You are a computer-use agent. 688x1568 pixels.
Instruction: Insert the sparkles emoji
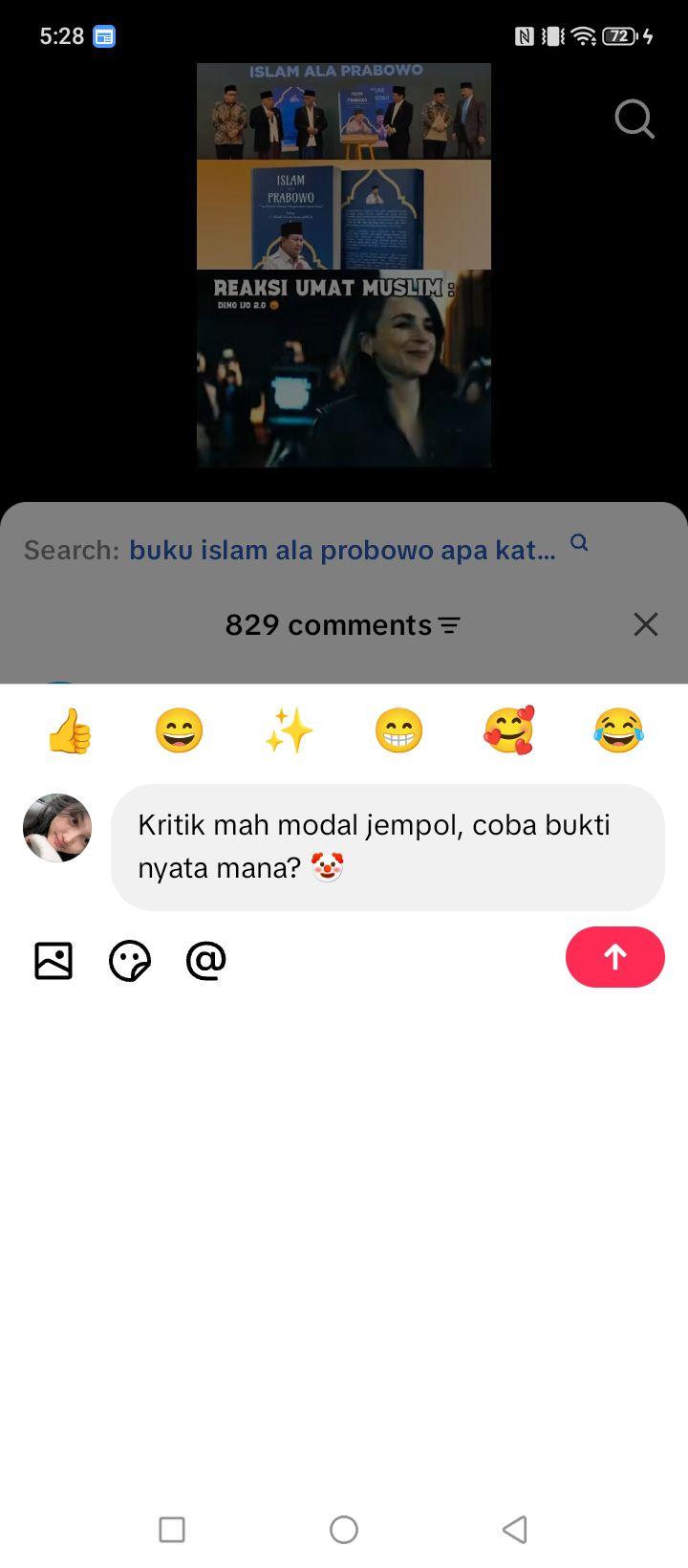289,731
